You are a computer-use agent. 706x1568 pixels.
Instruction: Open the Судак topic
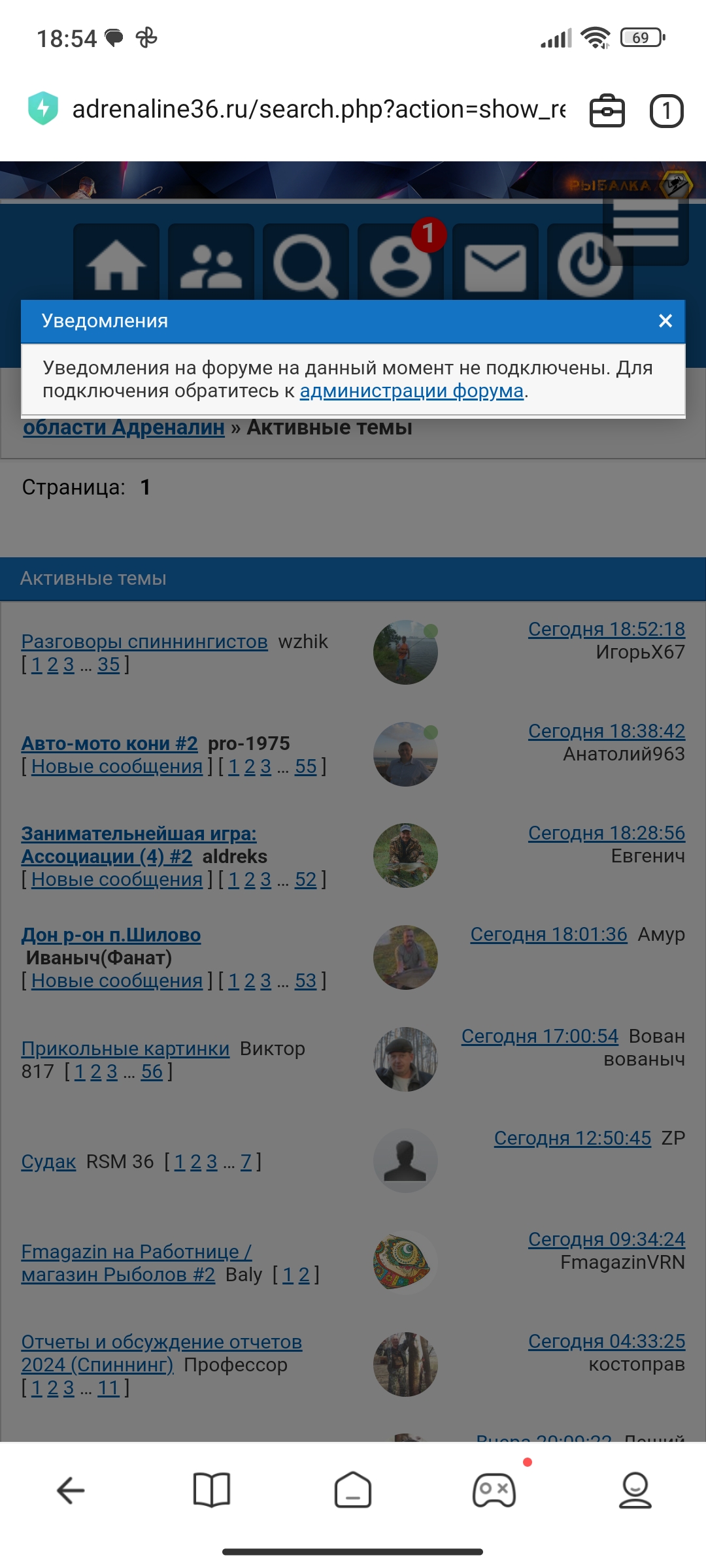point(48,1162)
